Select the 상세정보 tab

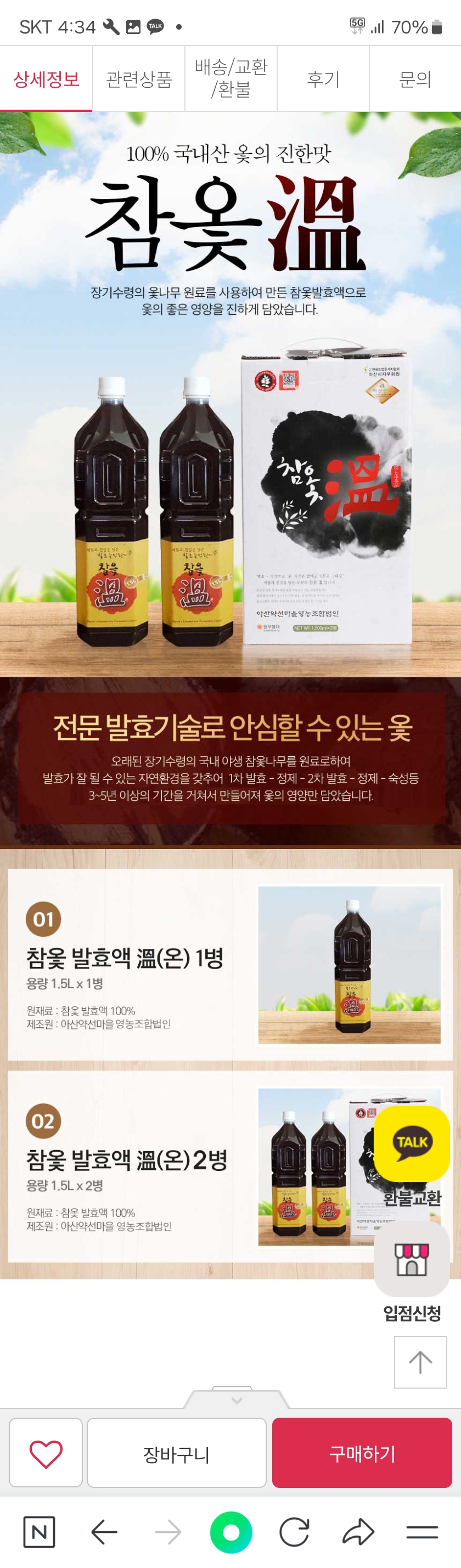tap(46, 79)
